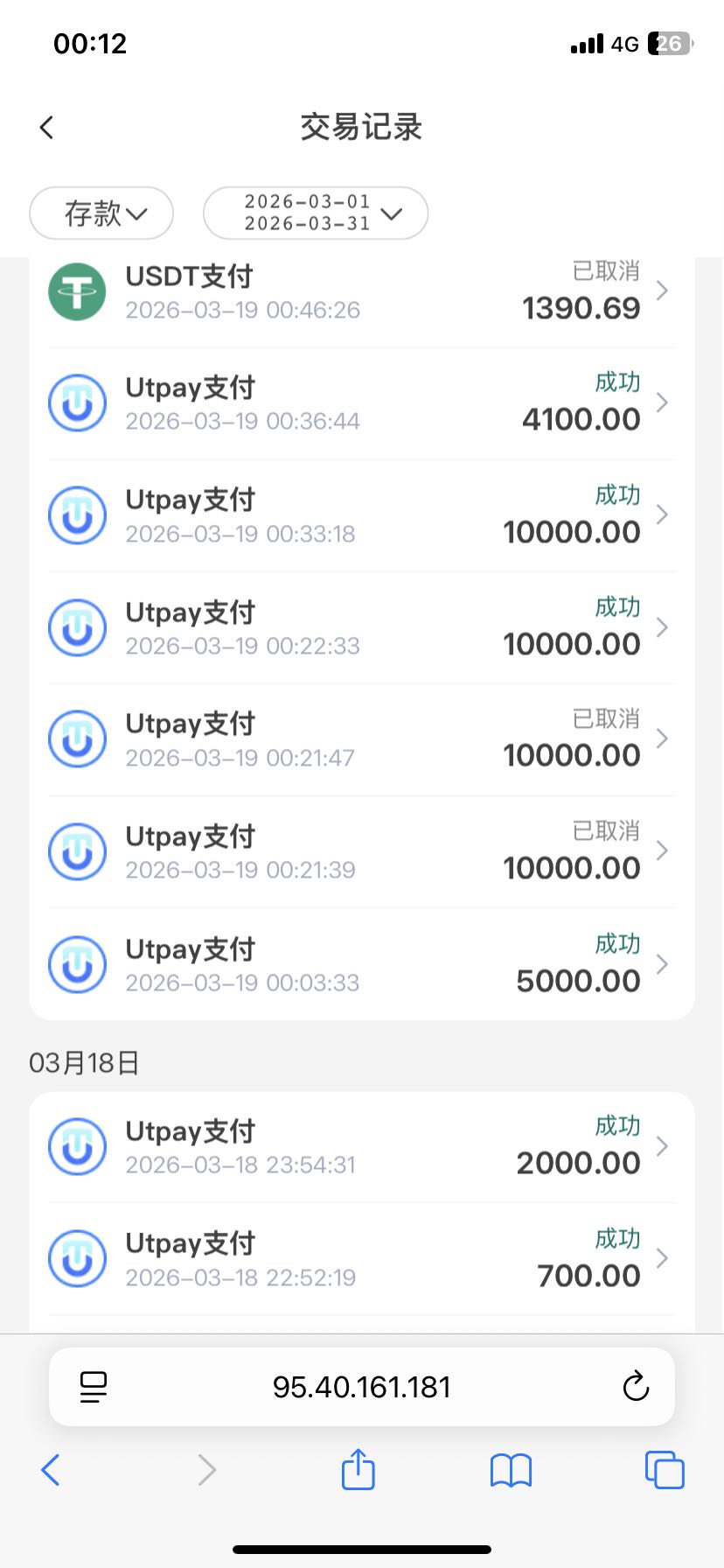View the cancelled Utpay支付 at 00:21:47
This screenshot has height=1568, width=724.
click(361, 739)
